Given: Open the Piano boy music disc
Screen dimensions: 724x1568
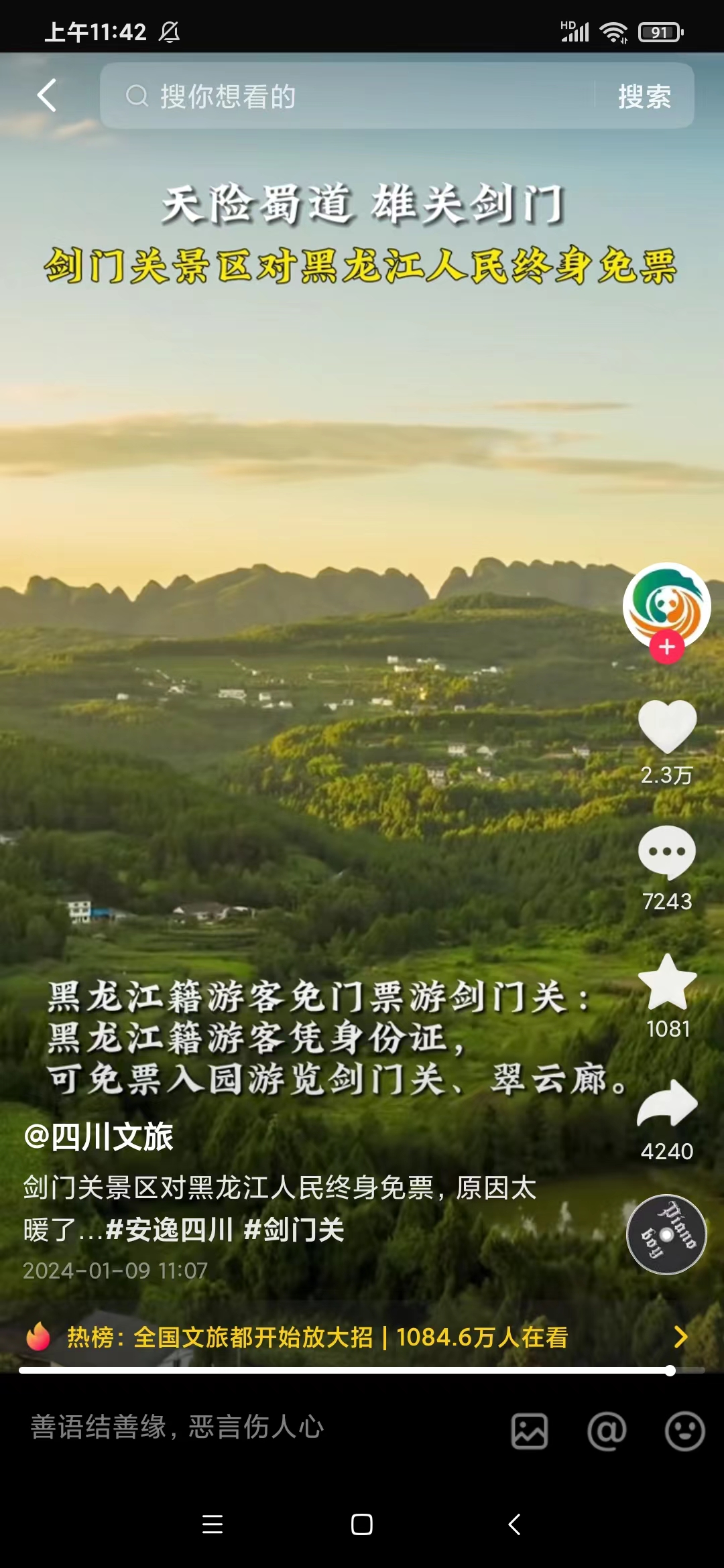Looking at the screenshot, I should pos(666,1234).
